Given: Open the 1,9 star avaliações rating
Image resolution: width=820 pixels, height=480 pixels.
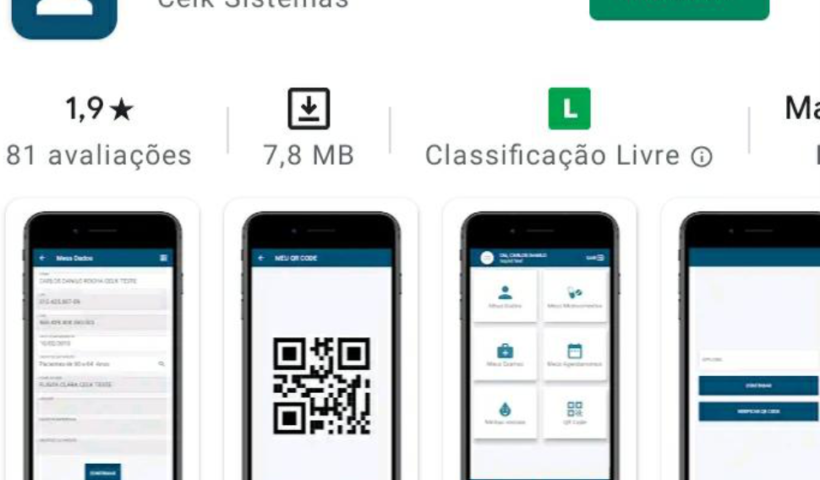Looking at the screenshot, I should (99, 131).
